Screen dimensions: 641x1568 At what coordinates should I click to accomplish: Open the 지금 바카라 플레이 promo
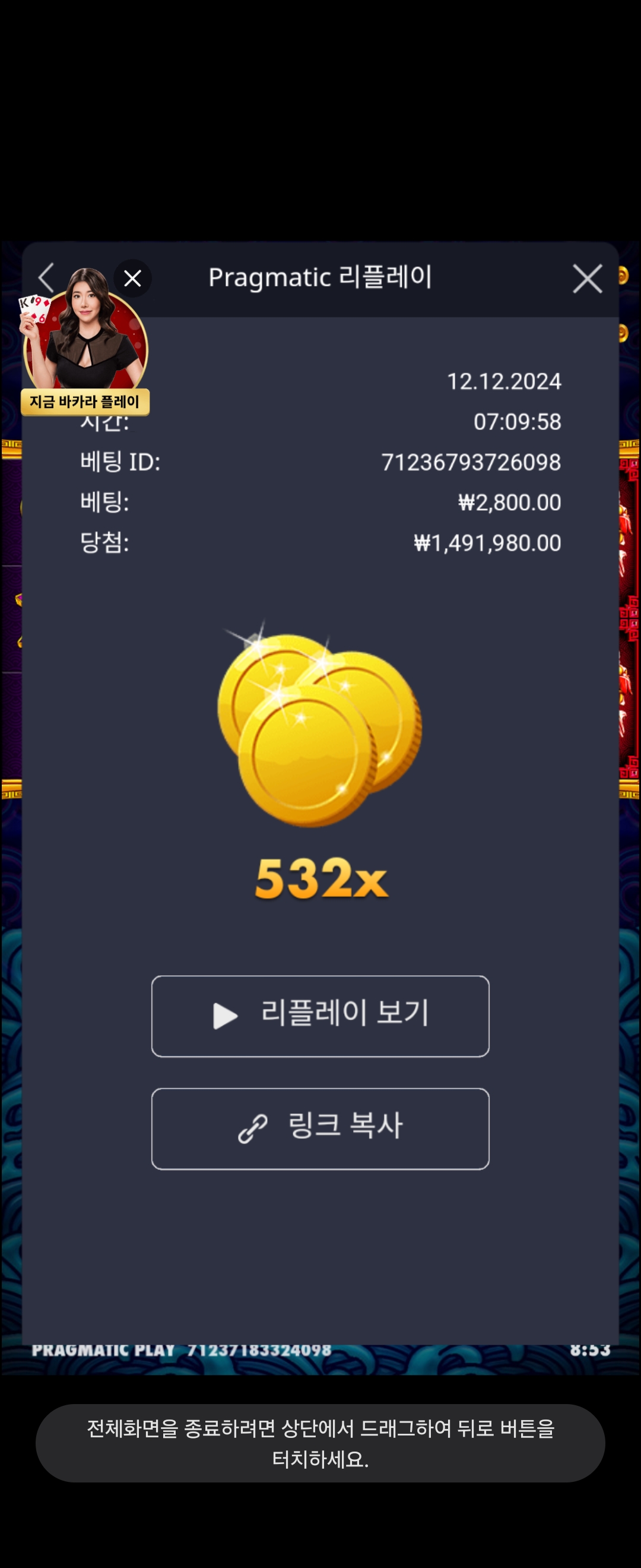coord(85,402)
